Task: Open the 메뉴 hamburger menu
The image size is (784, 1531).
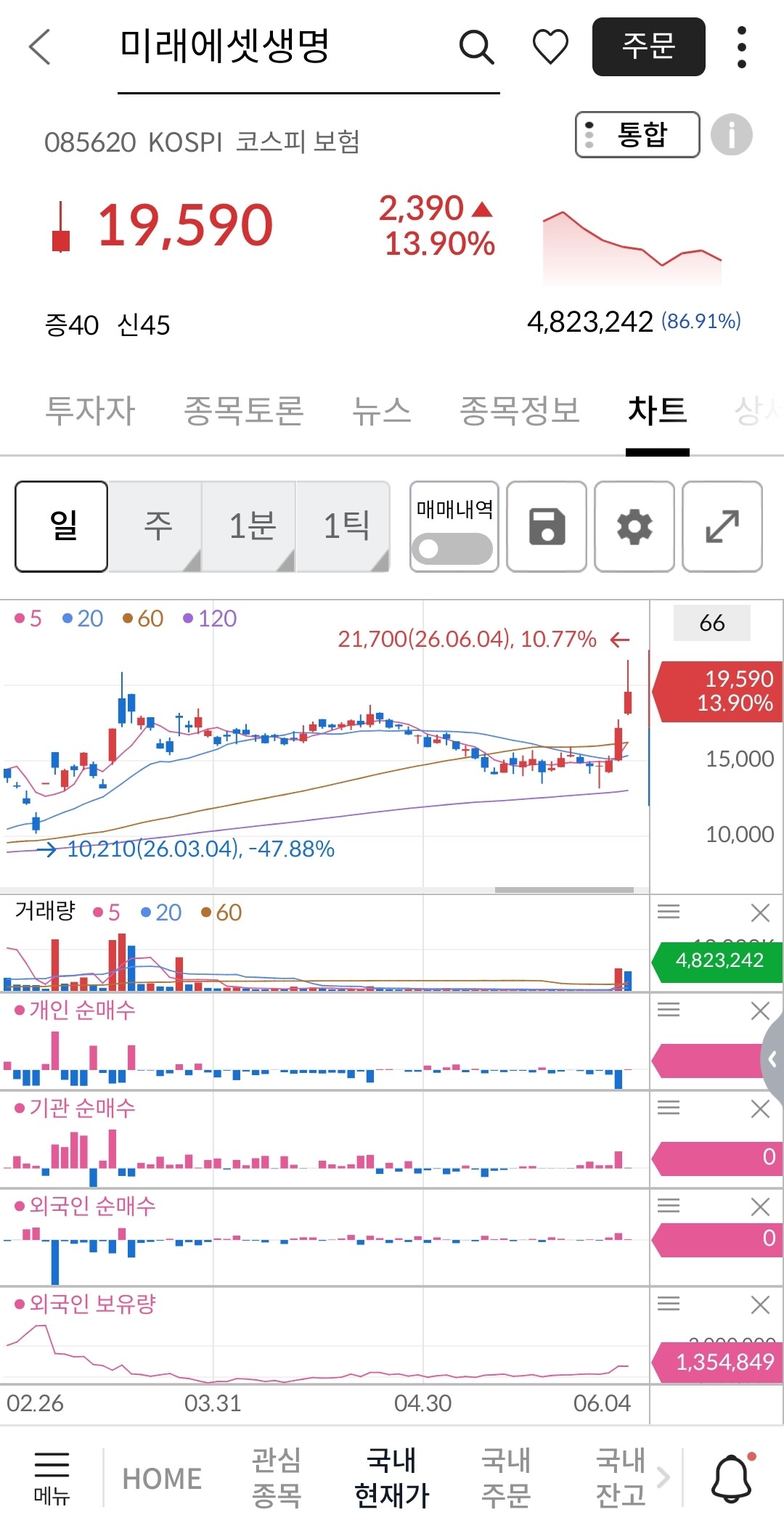Action: tap(52, 1478)
